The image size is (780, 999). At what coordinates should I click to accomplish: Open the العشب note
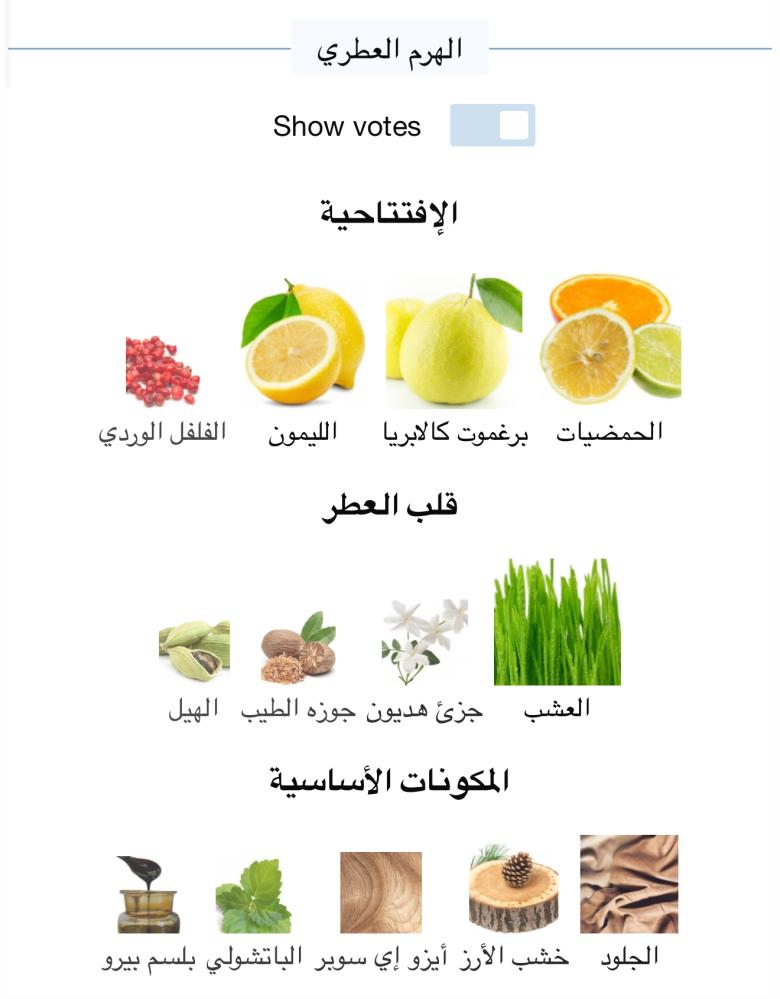coord(557,622)
